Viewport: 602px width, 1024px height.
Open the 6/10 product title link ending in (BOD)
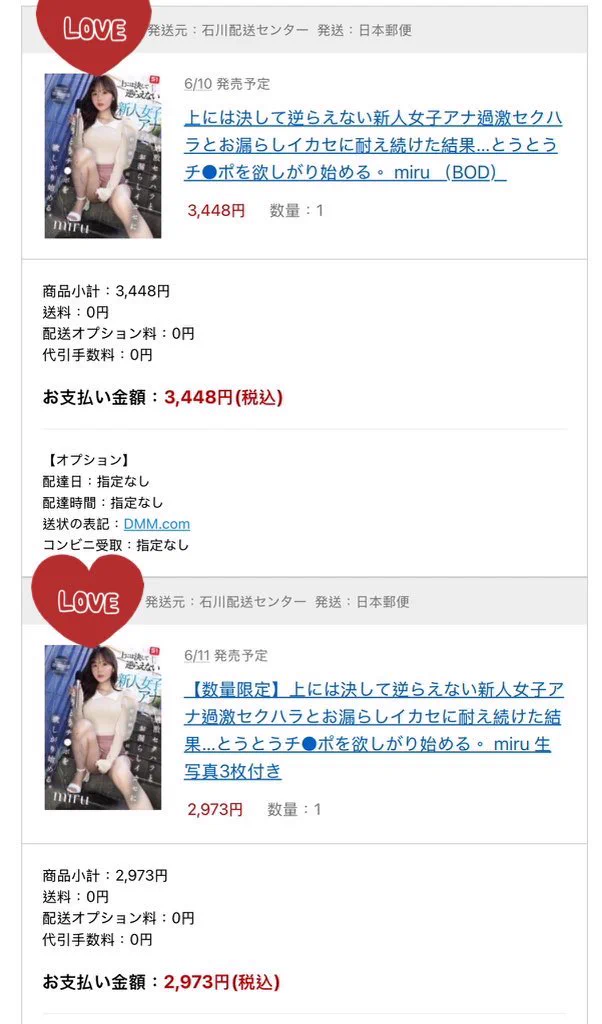point(373,145)
